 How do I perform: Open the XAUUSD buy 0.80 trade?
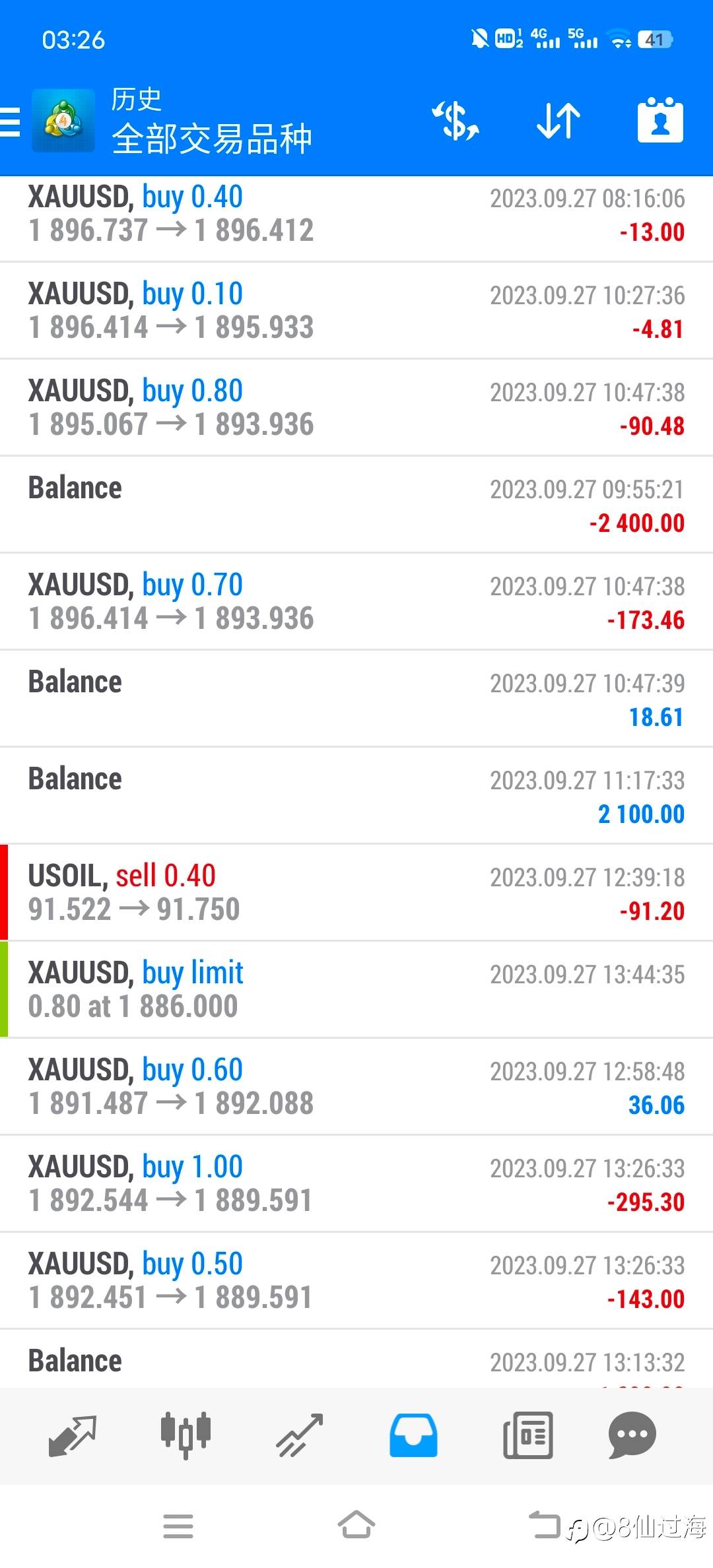point(356,408)
